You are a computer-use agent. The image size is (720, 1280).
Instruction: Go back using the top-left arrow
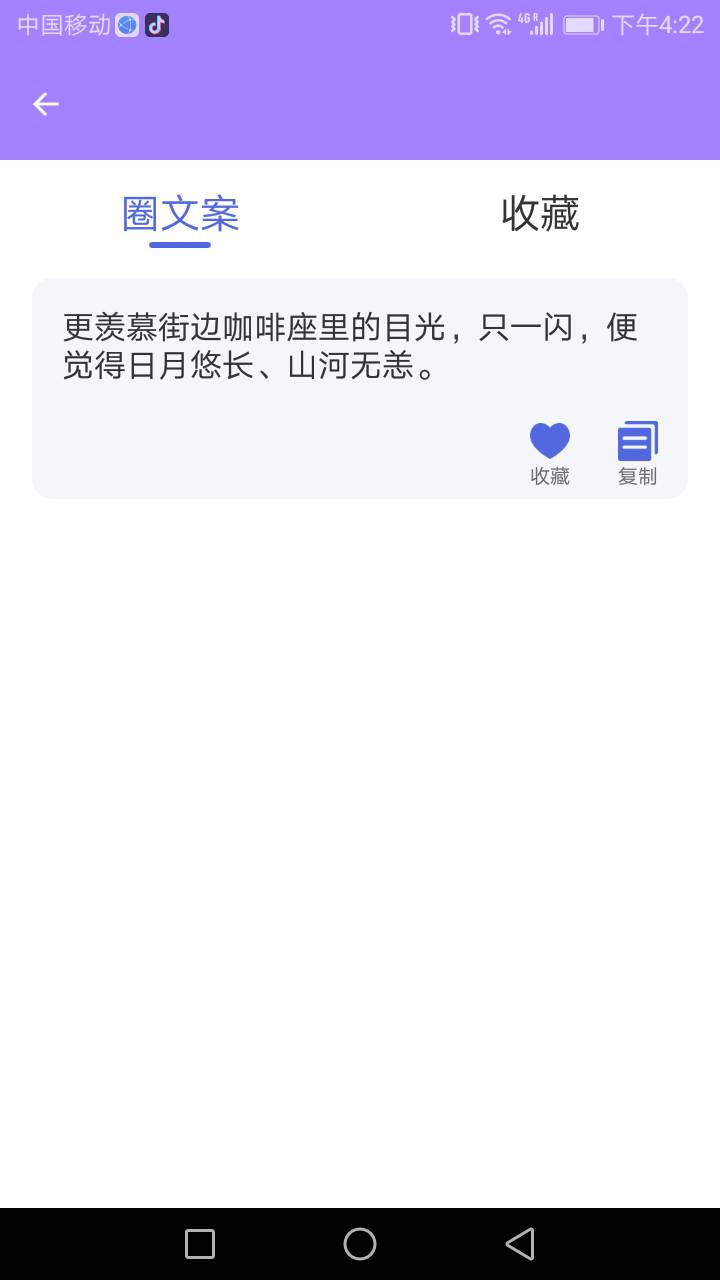[x=46, y=104]
